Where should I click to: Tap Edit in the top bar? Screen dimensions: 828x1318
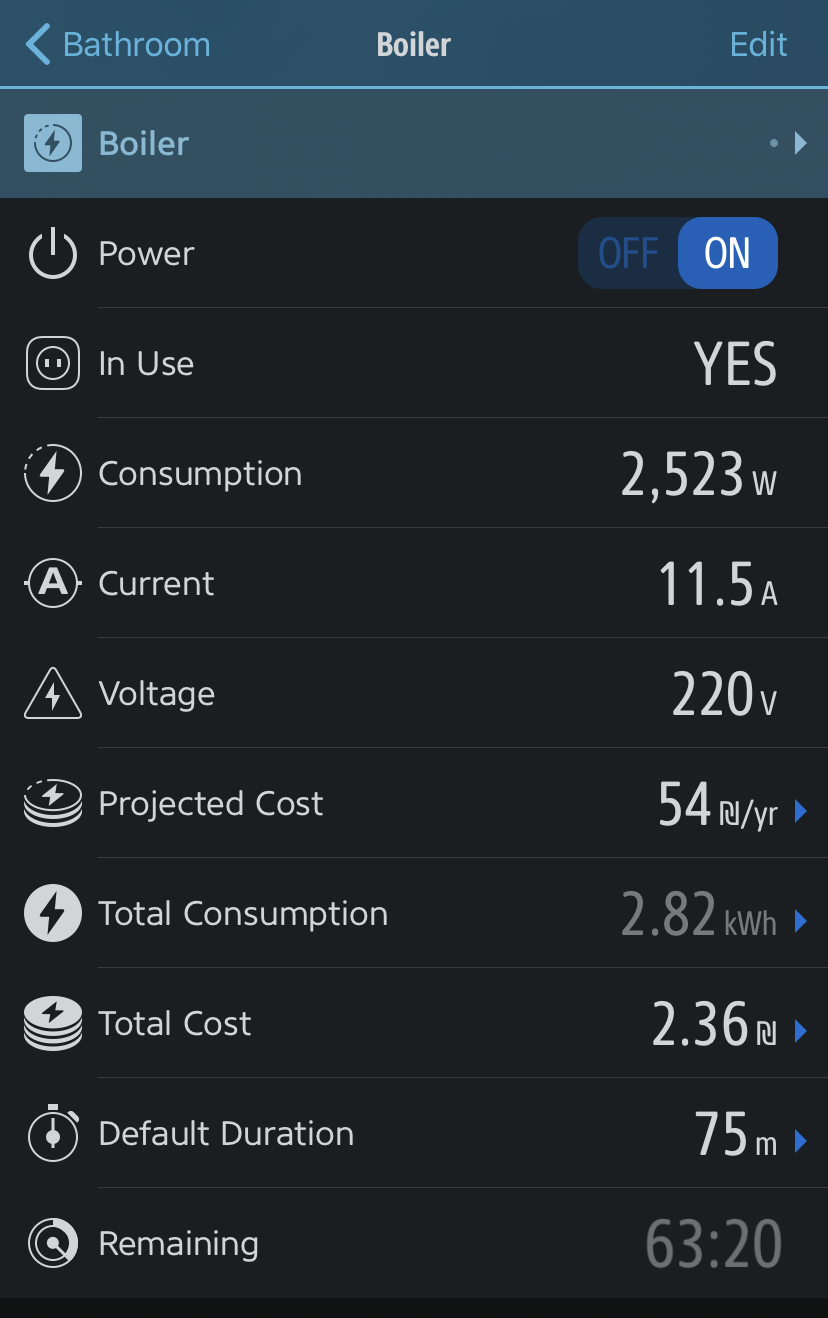click(758, 45)
